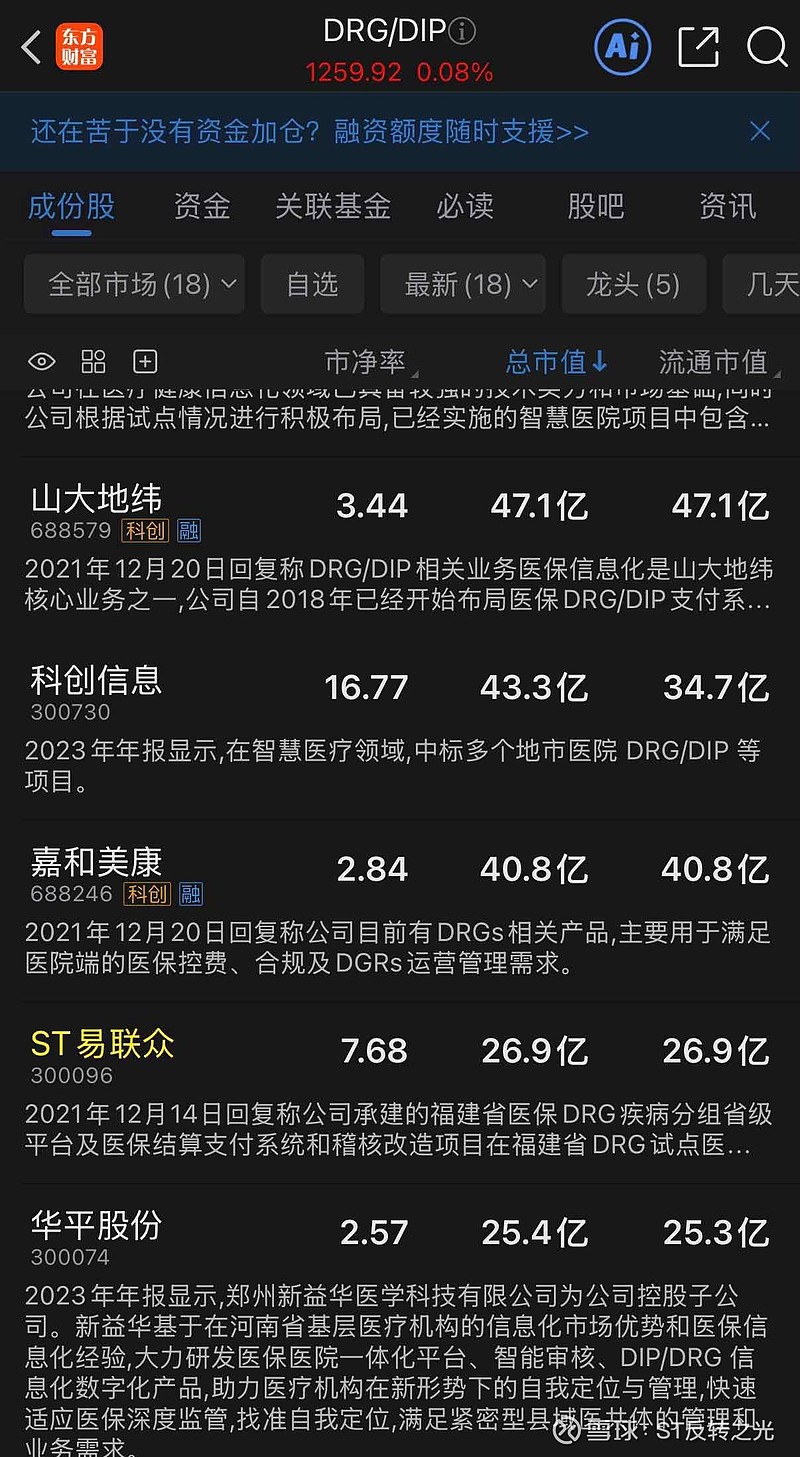
Task: Open the search magnifier
Action: pyautogui.click(x=766, y=47)
